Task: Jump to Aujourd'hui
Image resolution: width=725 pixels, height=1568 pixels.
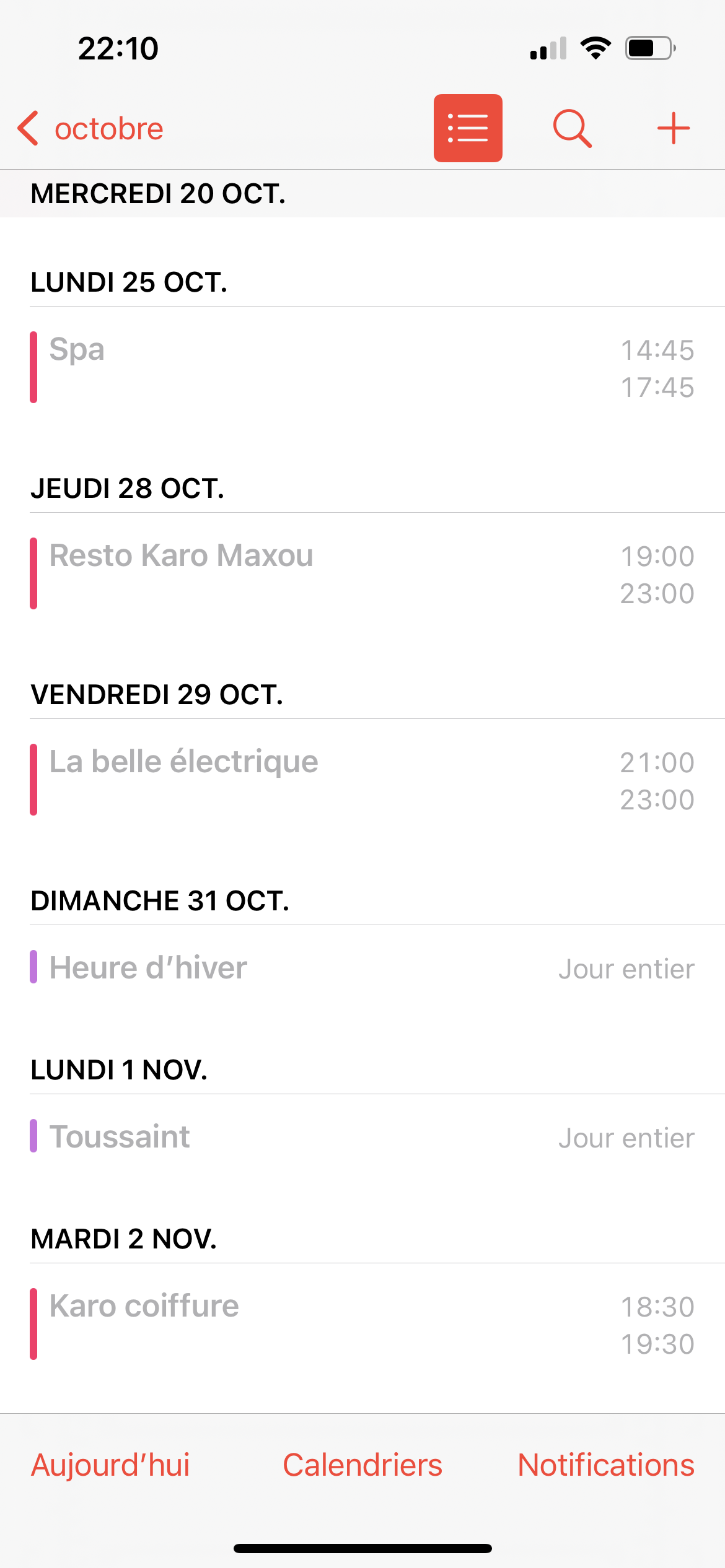Action: pyautogui.click(x=110, y=1465)
